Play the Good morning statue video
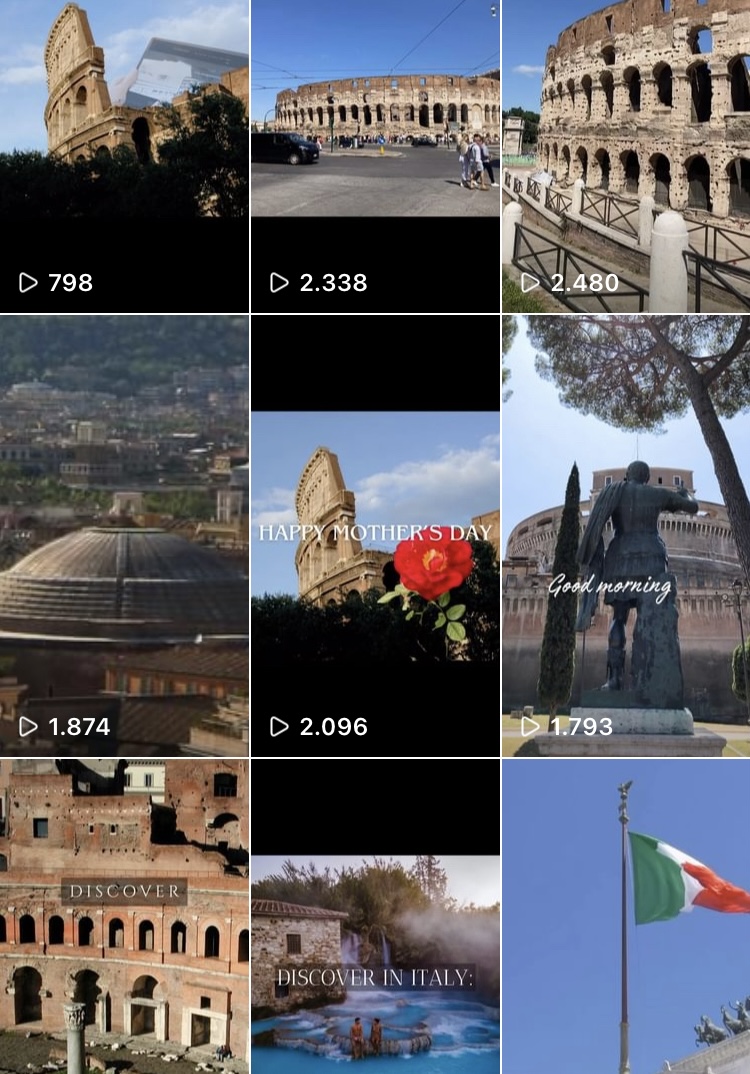 pyautogui.click(x=626, y=536)
